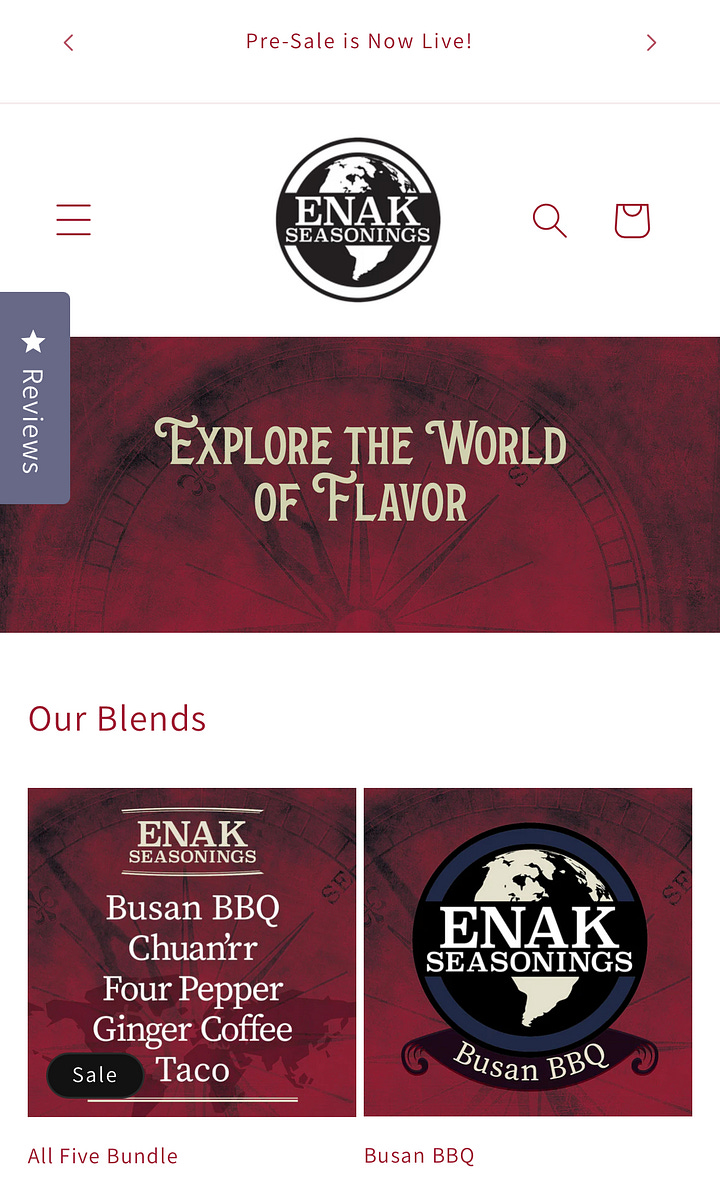Open the Busan BBQ product image

(528, 951)
